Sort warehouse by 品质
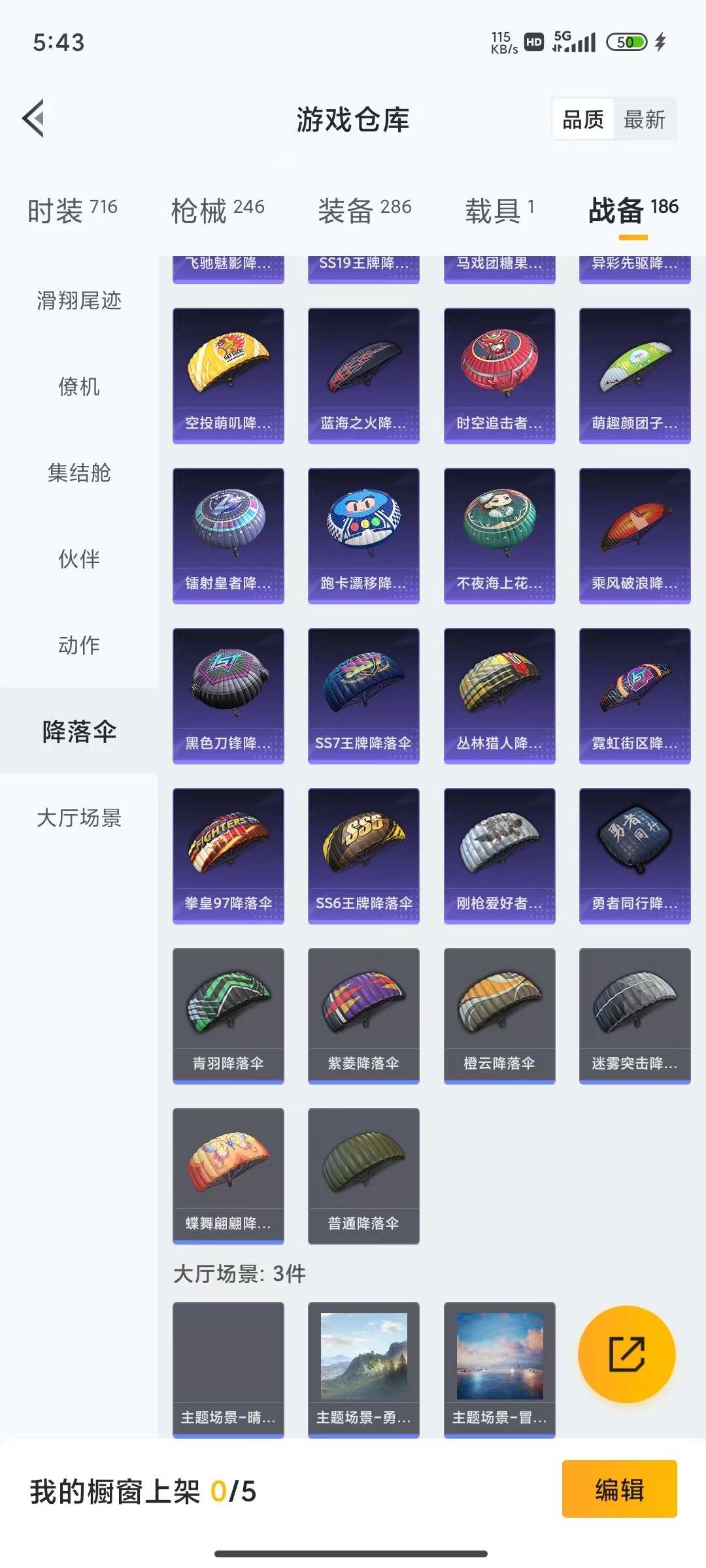This screenshot has height=1568, width=706. tap(582, 120)
